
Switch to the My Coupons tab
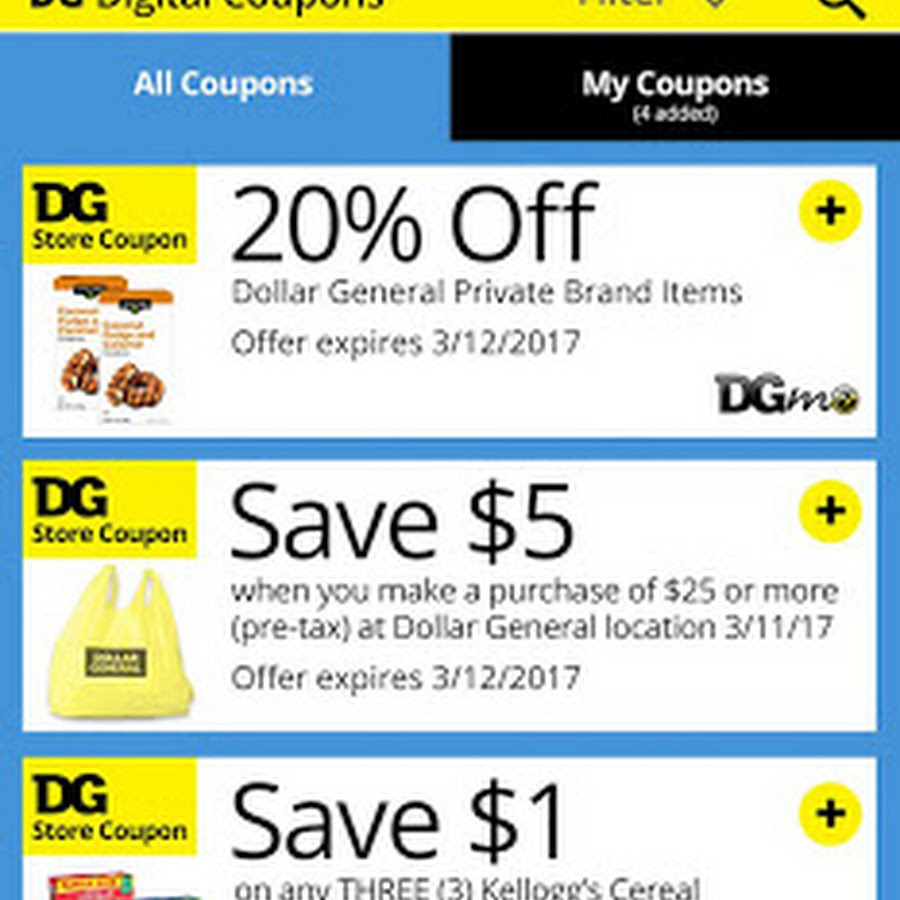(x=676, y=87)
